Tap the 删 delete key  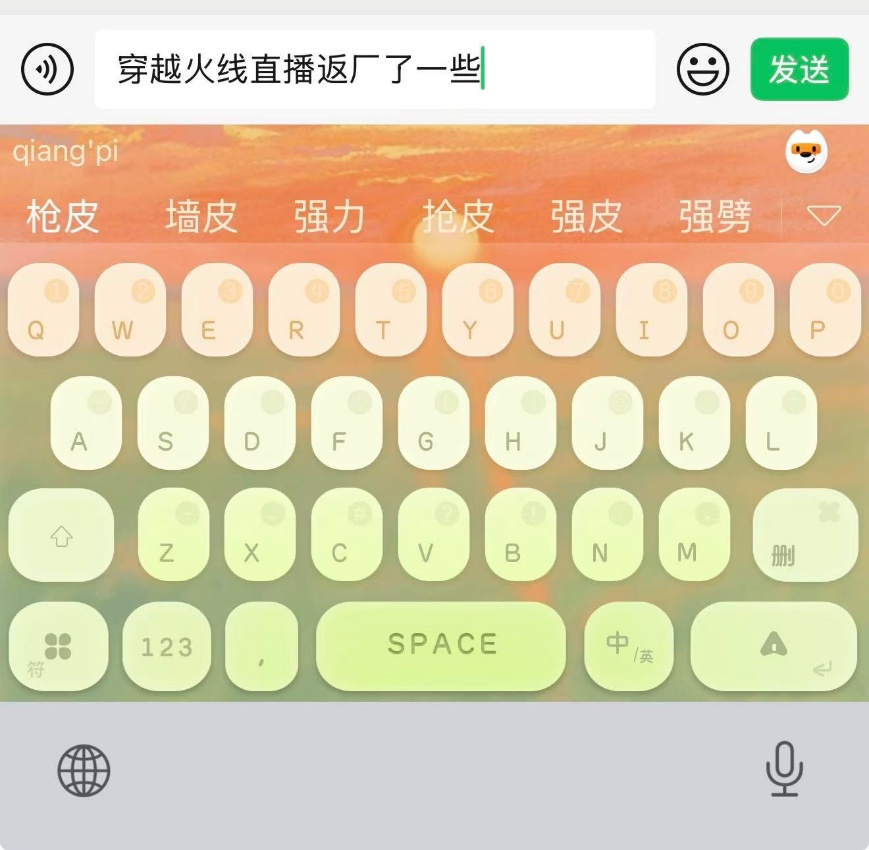pyautogui.click(x=804, y=536)
